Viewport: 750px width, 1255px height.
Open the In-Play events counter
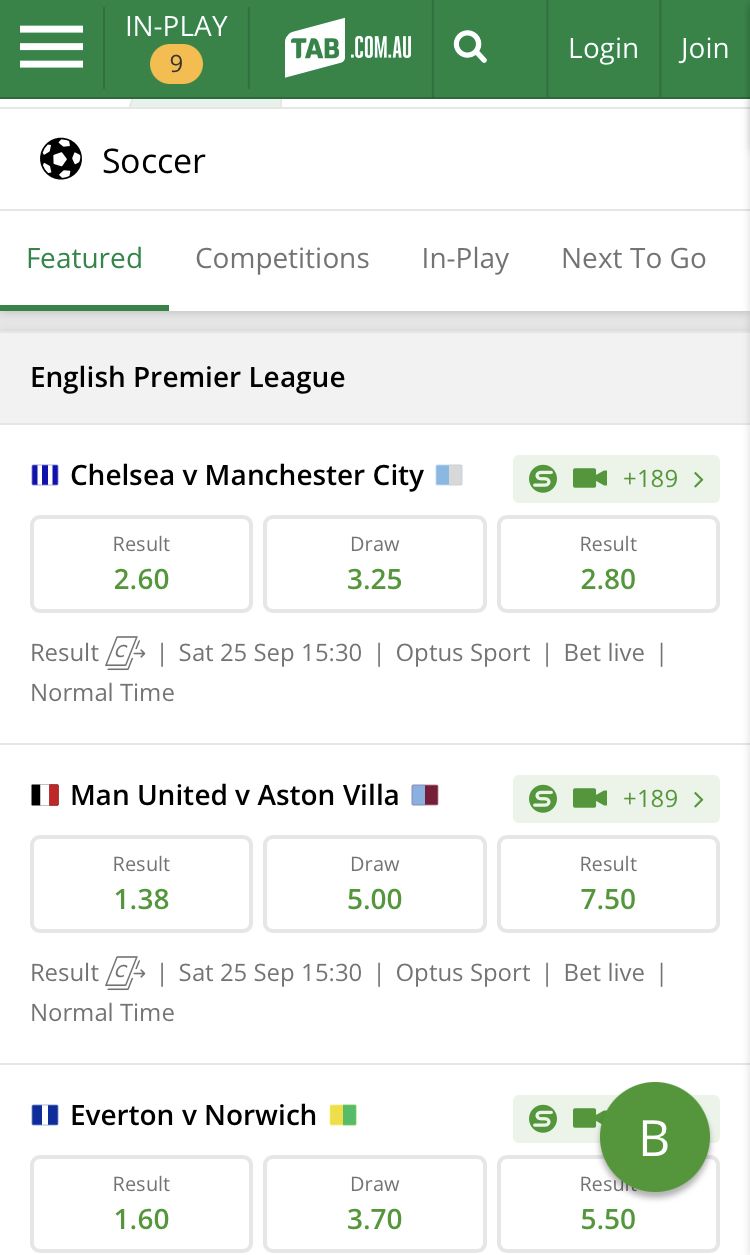coord(177,47)
